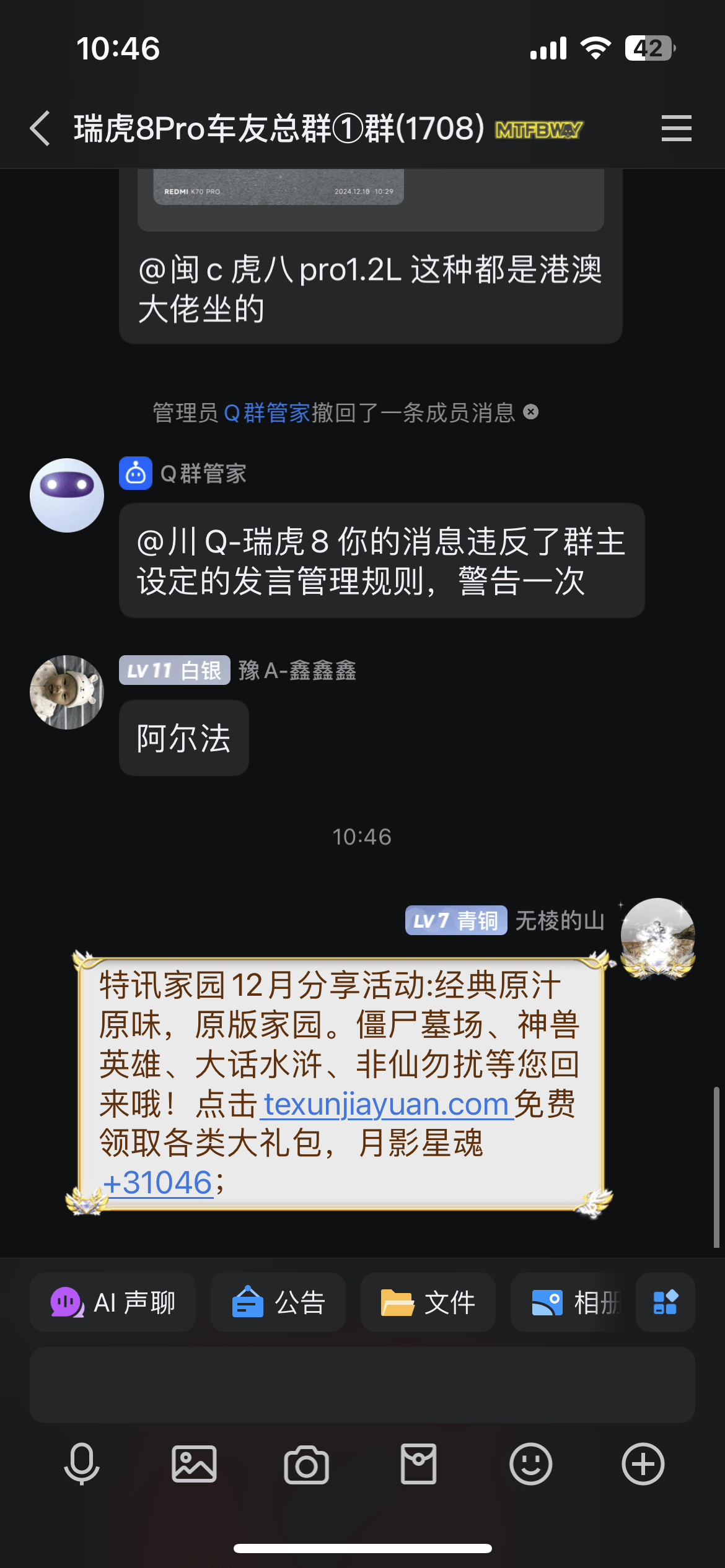Open the AI 声聊 shortcut
Screen dimensions: 725x1568
click(113, 1302)
